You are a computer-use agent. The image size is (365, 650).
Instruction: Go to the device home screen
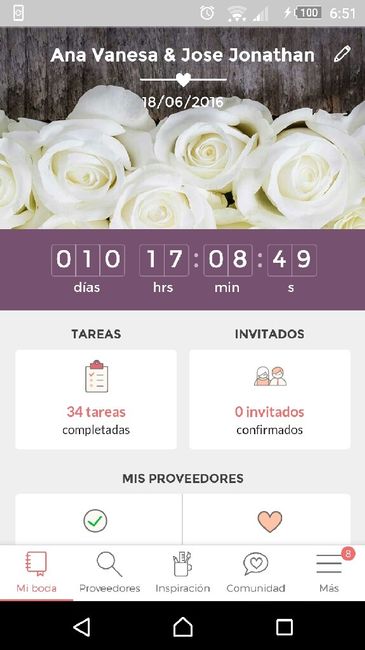(x=182, y=627)
